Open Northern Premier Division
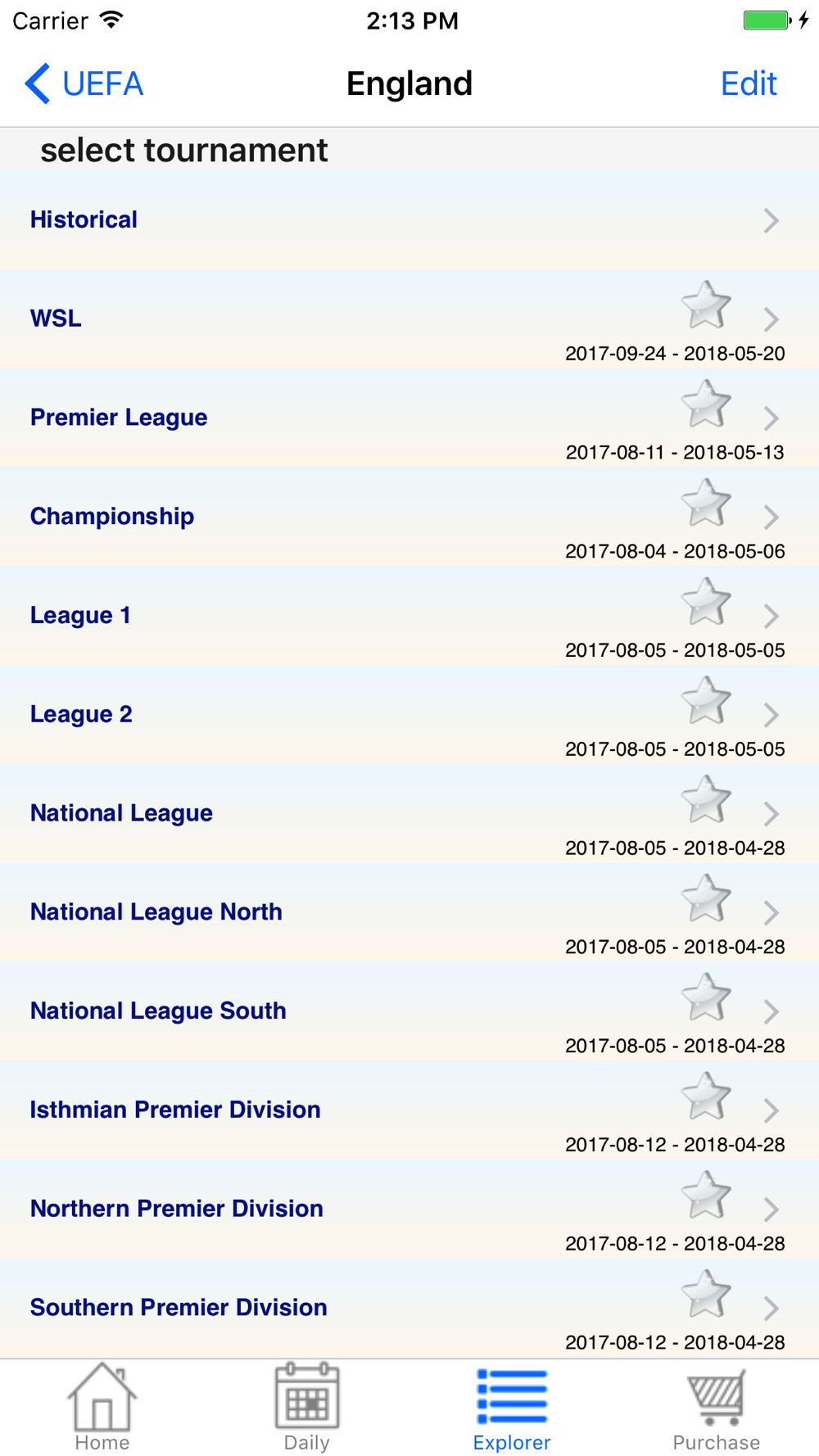This screenshot has width=819, height=1456. [x=409, y=1209]
